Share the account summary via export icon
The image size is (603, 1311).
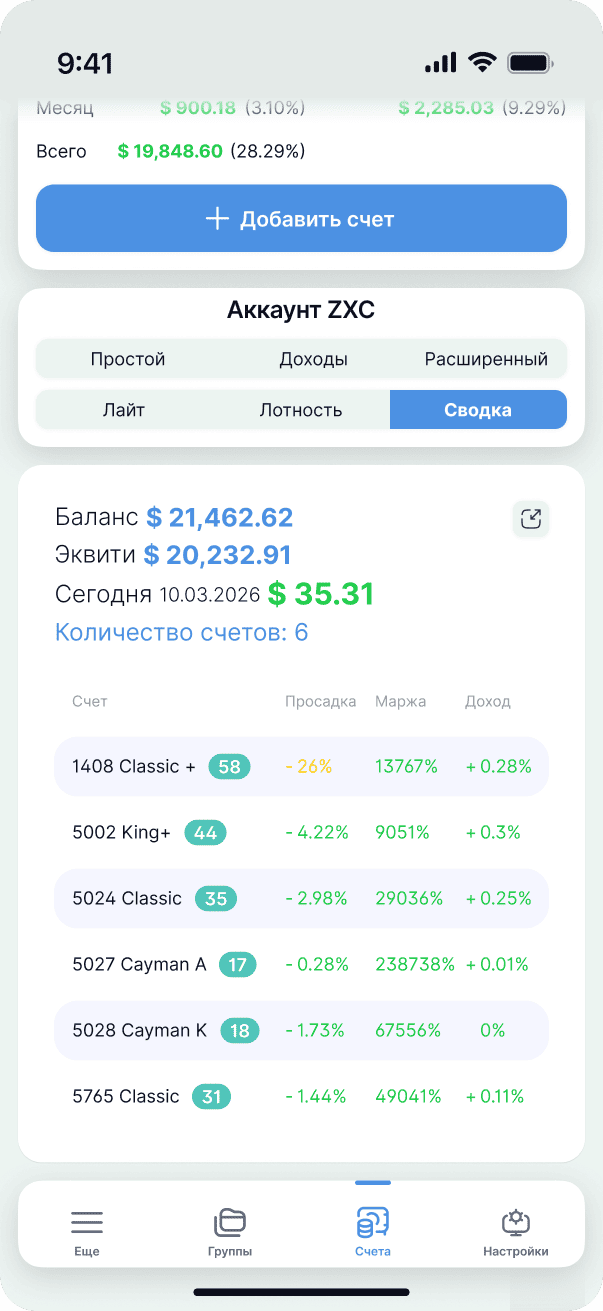531,518
